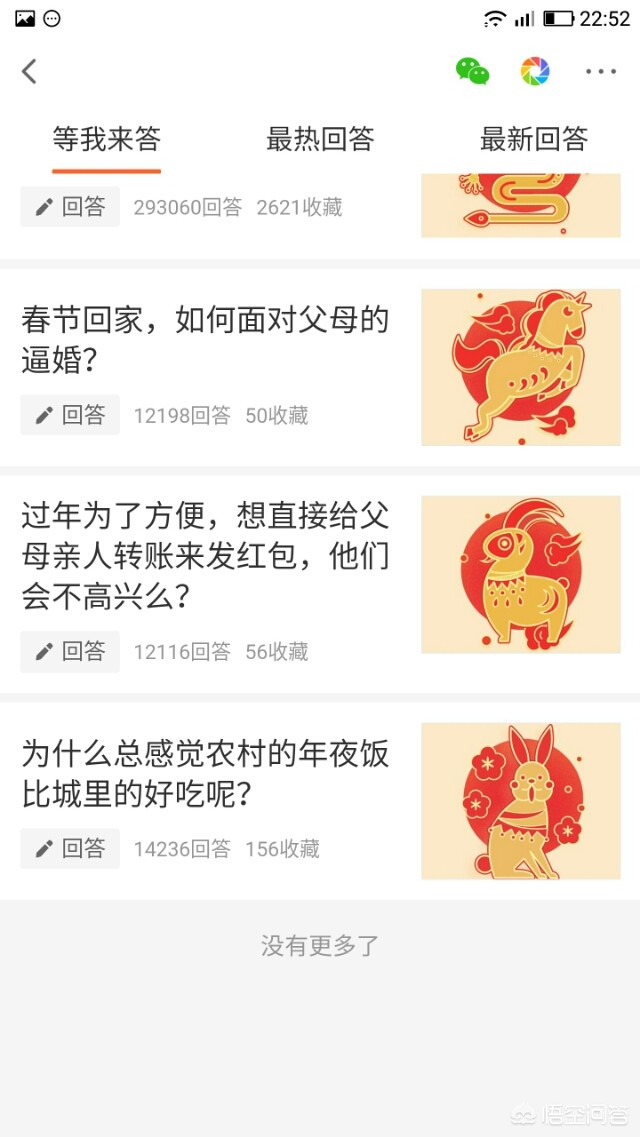Switch to the 最热回答 tab
Viewport: 640px width, 1137px height.
tap(320, 138)
